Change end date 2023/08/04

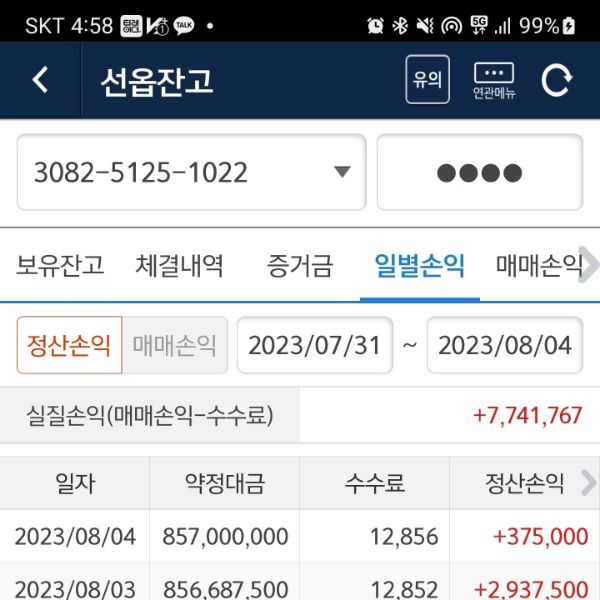coord(505,345)
